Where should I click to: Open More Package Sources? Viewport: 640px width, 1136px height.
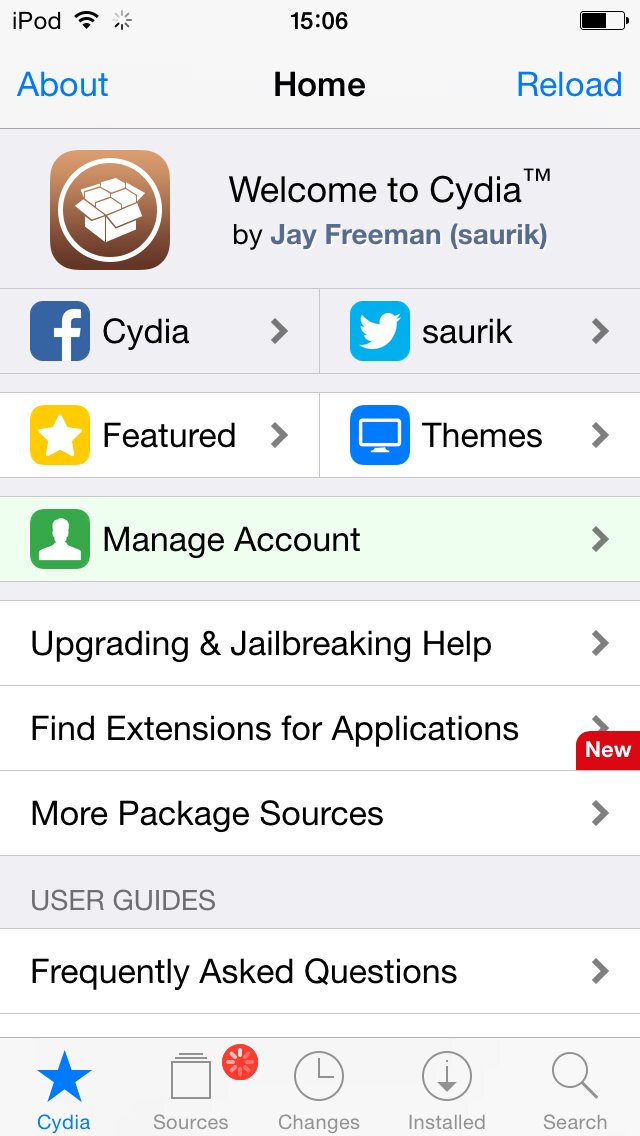(x=320, y=813)
